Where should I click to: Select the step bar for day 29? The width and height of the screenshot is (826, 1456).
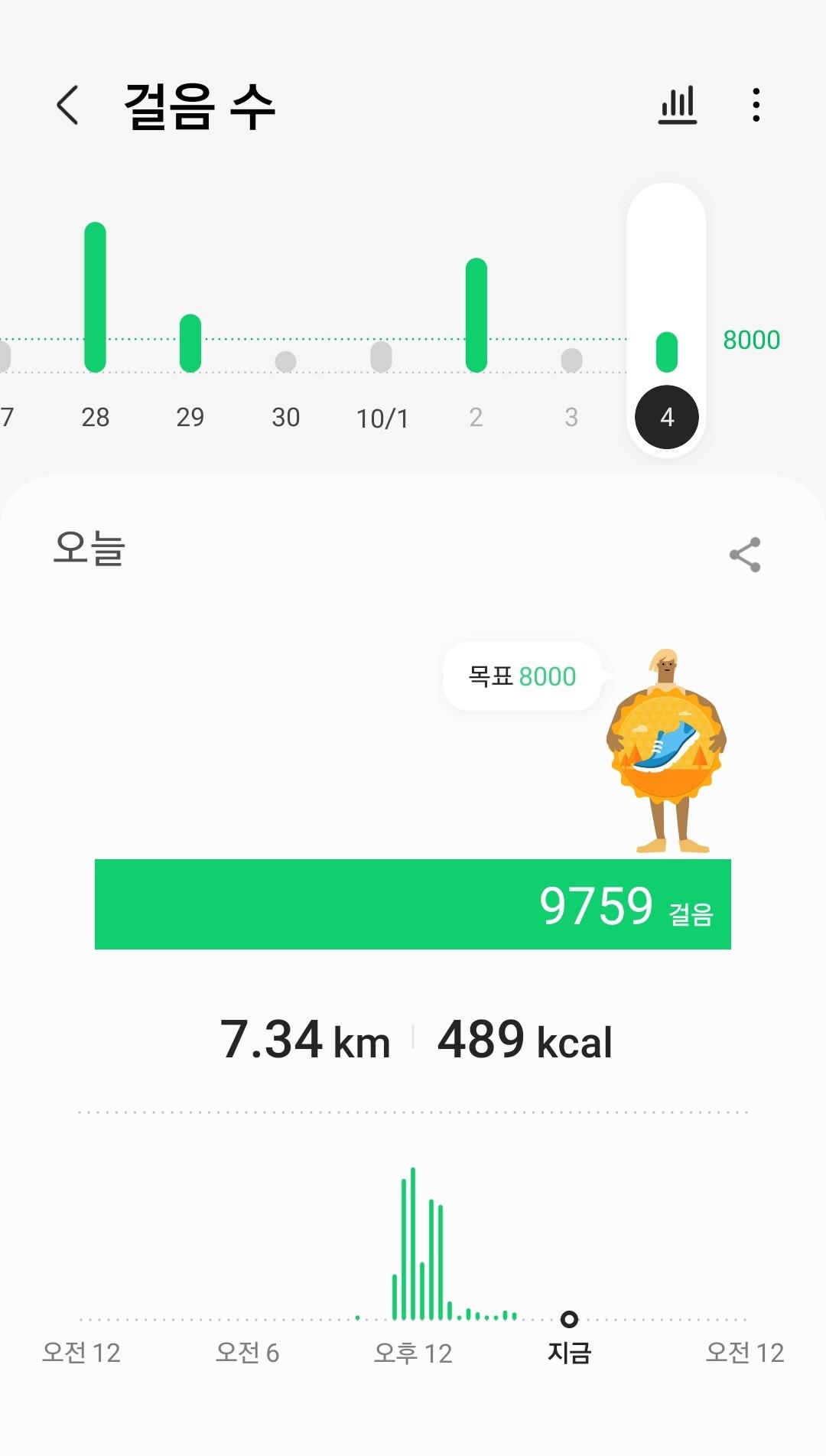(x=190, y=344)
